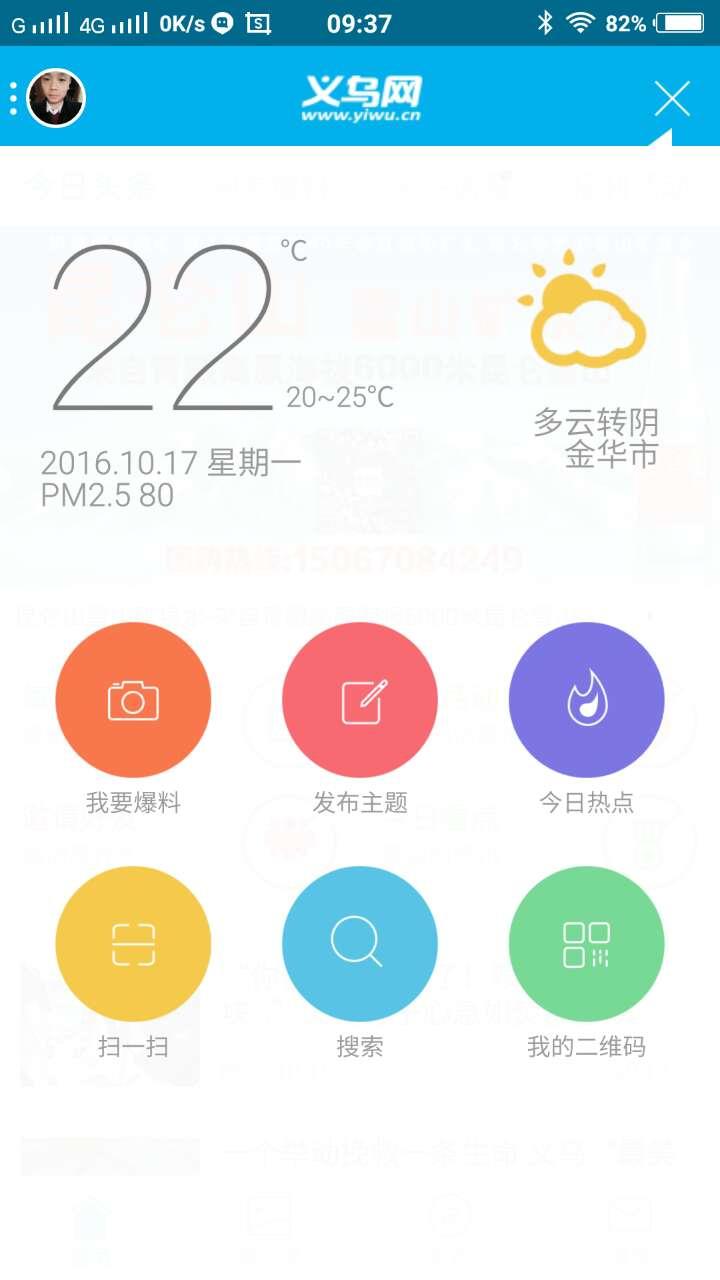Viewport: 720px width, 1280px height.
Task: Tap 发布主题 to post a new topic
Action: tap(360, 700)
